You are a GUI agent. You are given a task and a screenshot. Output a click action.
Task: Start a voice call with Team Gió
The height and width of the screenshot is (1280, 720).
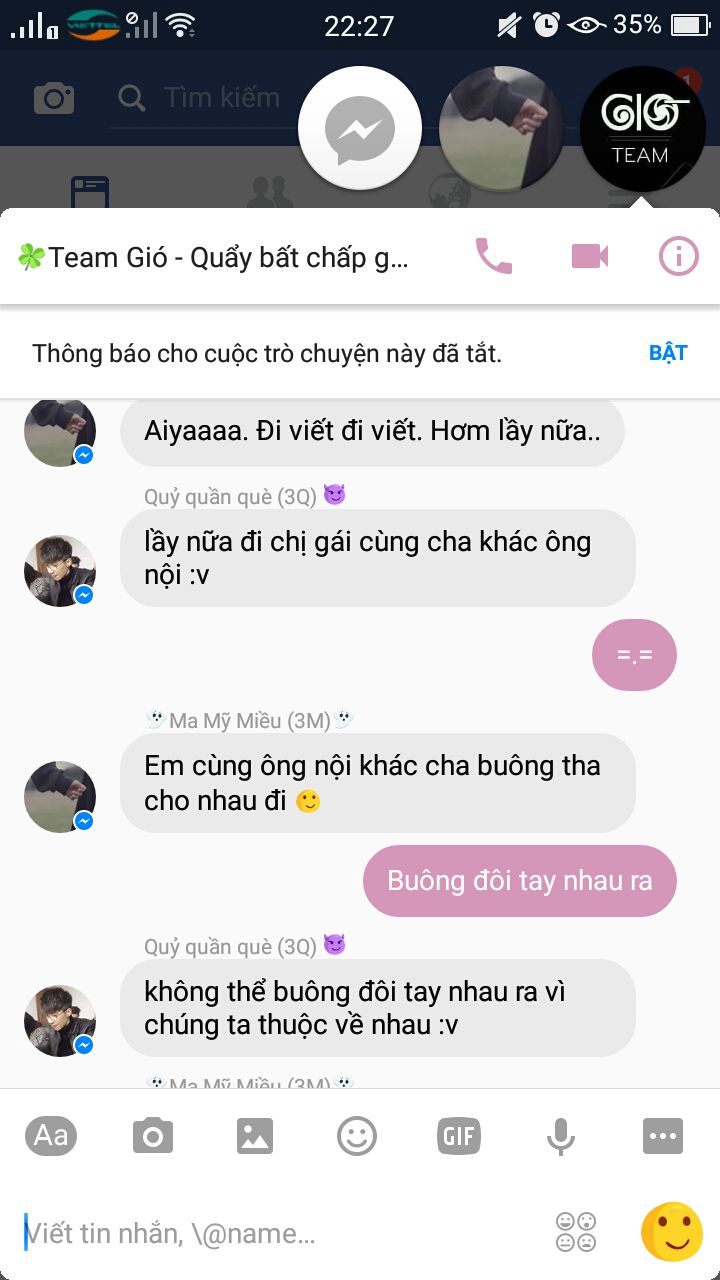493,257
